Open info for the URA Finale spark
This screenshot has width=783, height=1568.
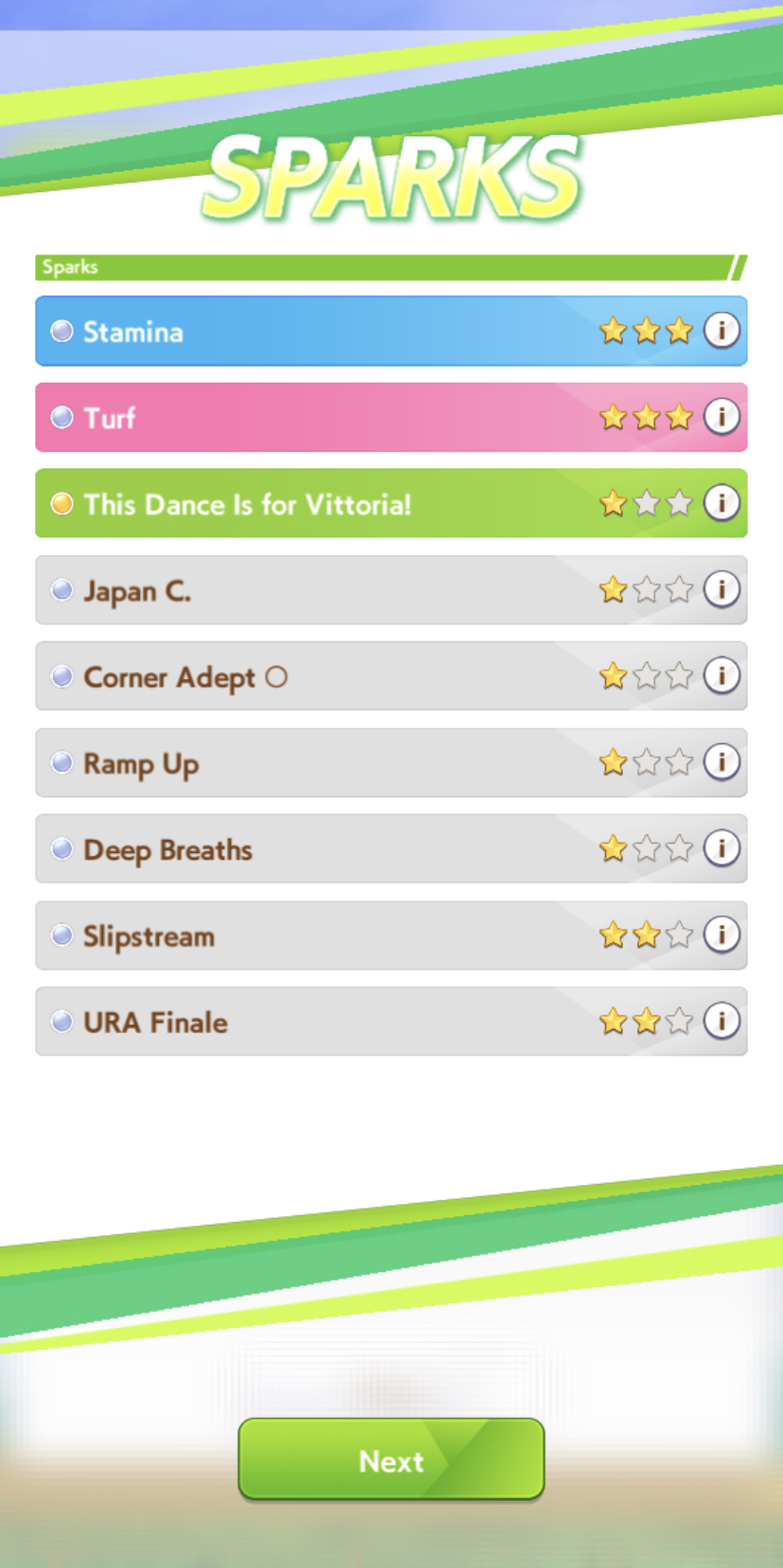[722, 1021]
